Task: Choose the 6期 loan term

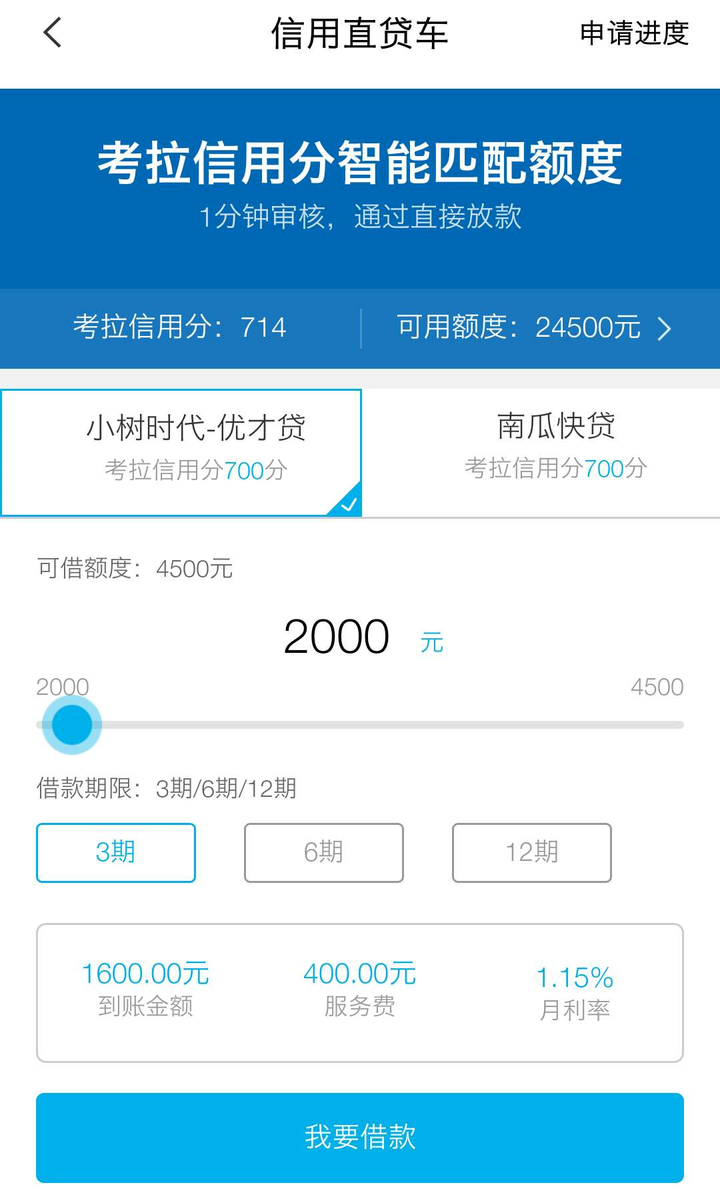Action: [323, 853]
